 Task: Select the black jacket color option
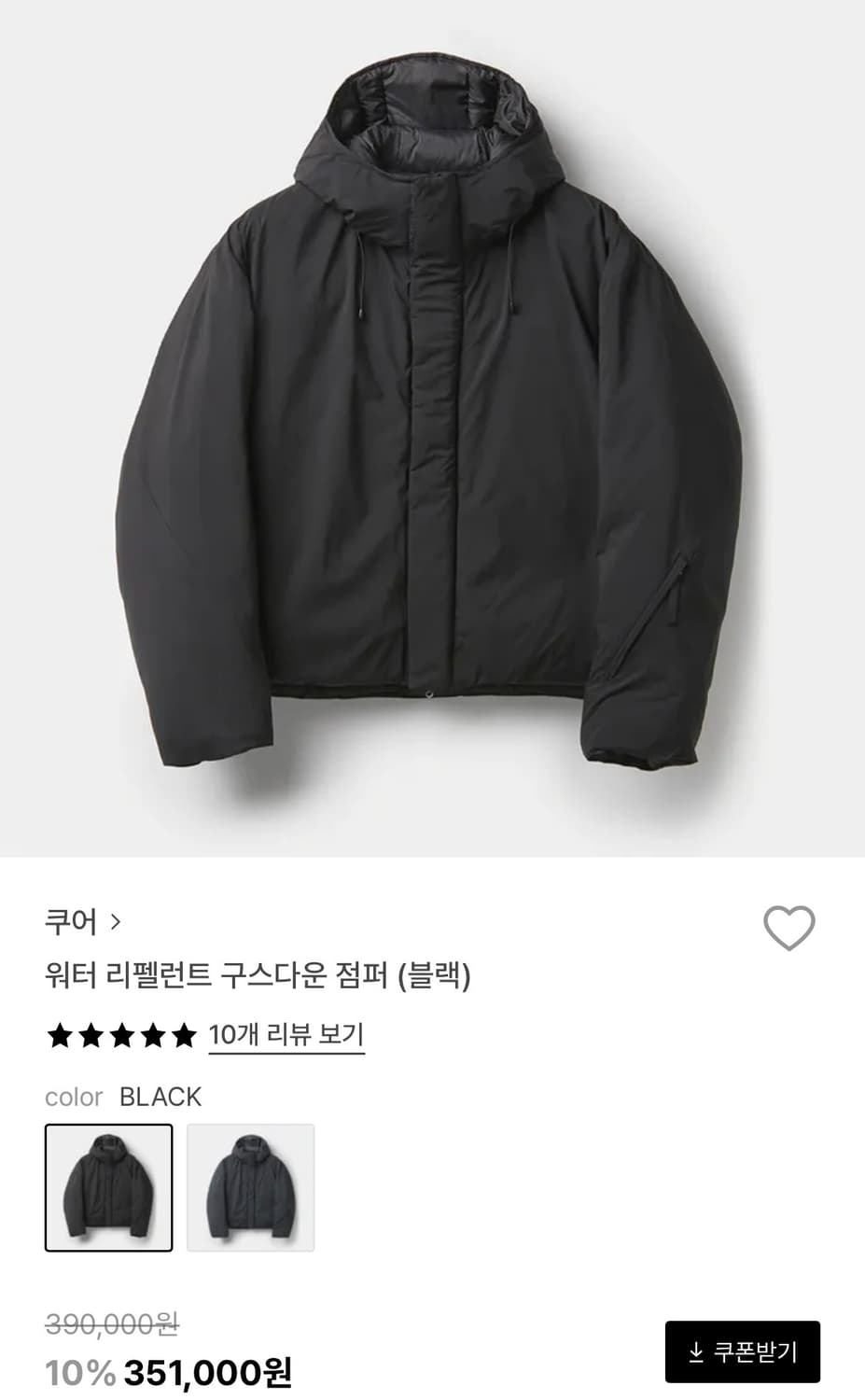(109, 1187)
